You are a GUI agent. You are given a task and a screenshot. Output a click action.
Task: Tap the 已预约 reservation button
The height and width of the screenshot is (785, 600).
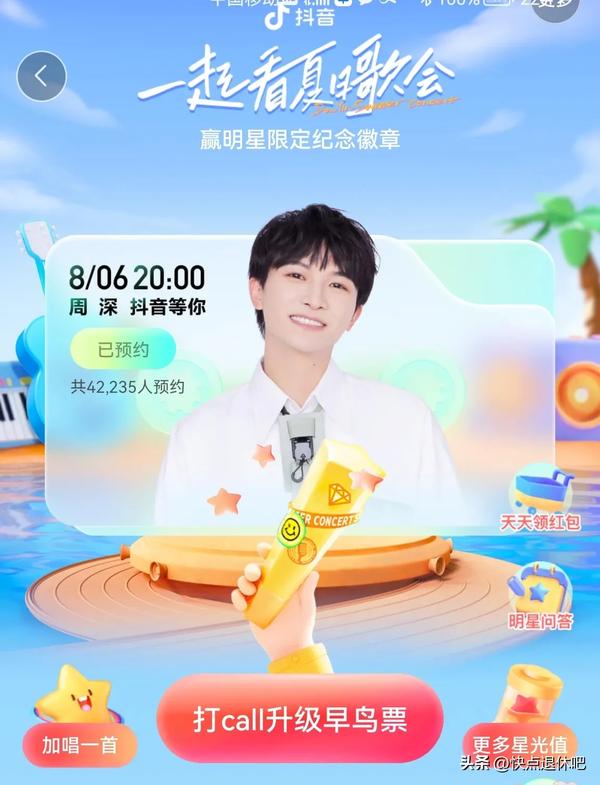tap(122, 350)
